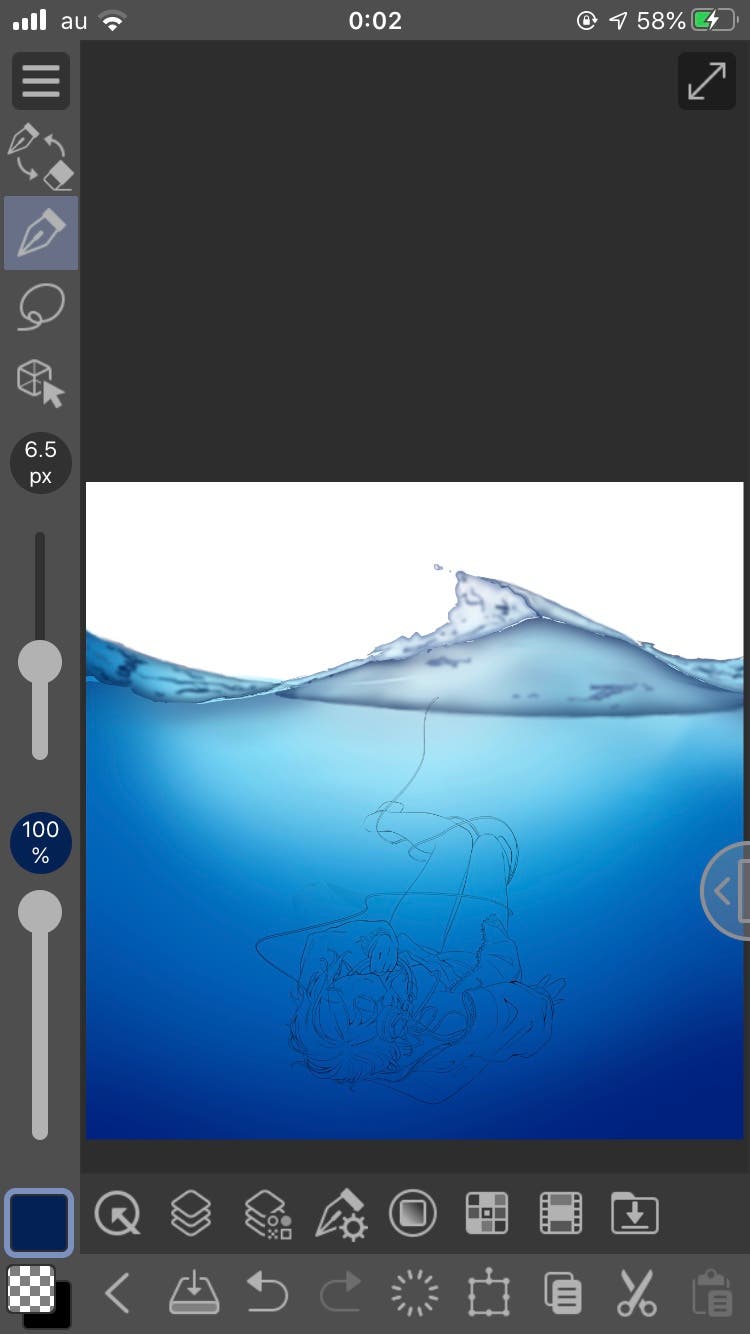Open the transform bounding box tool

(489, 1294)
